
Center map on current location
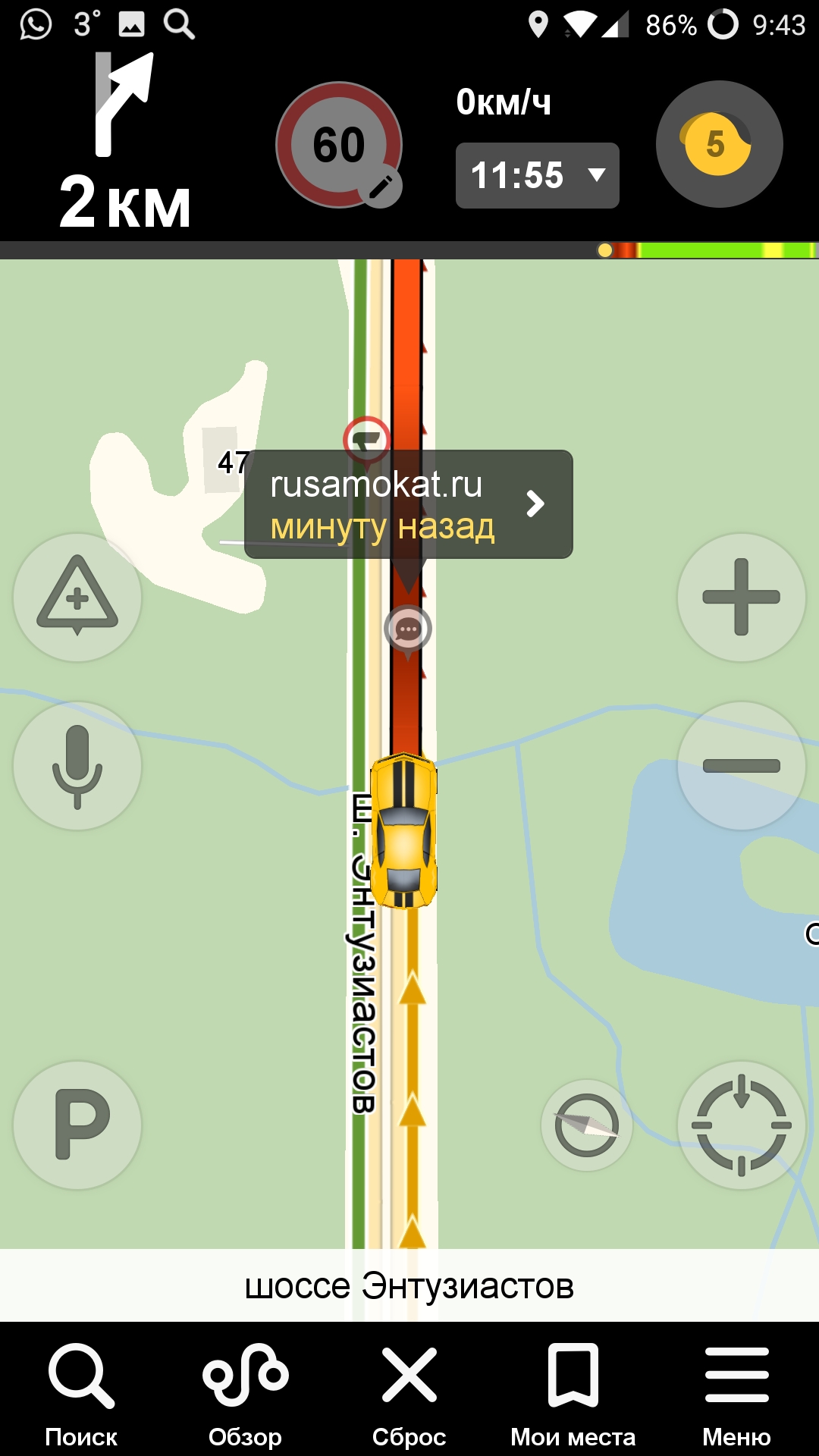coord(741,1125)
